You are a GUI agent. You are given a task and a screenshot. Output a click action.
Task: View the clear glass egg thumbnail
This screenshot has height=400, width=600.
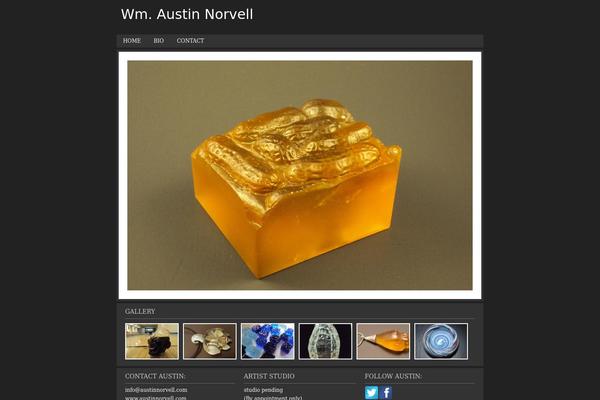[x=325, y=341]
